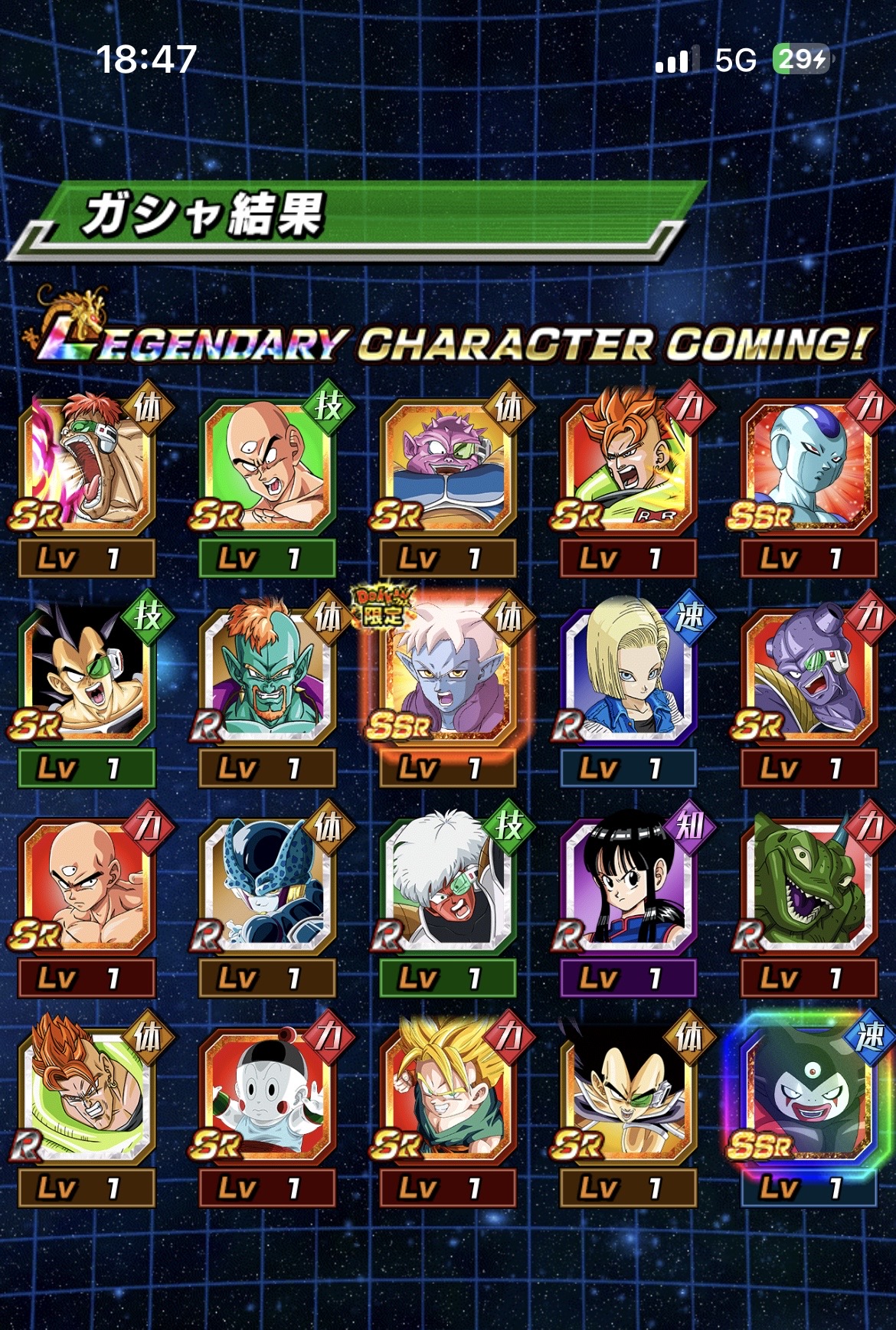This screenshot has height=1330, width=896.
Task: Open the red 力 SR Tien card
Action: coord(87,884)
